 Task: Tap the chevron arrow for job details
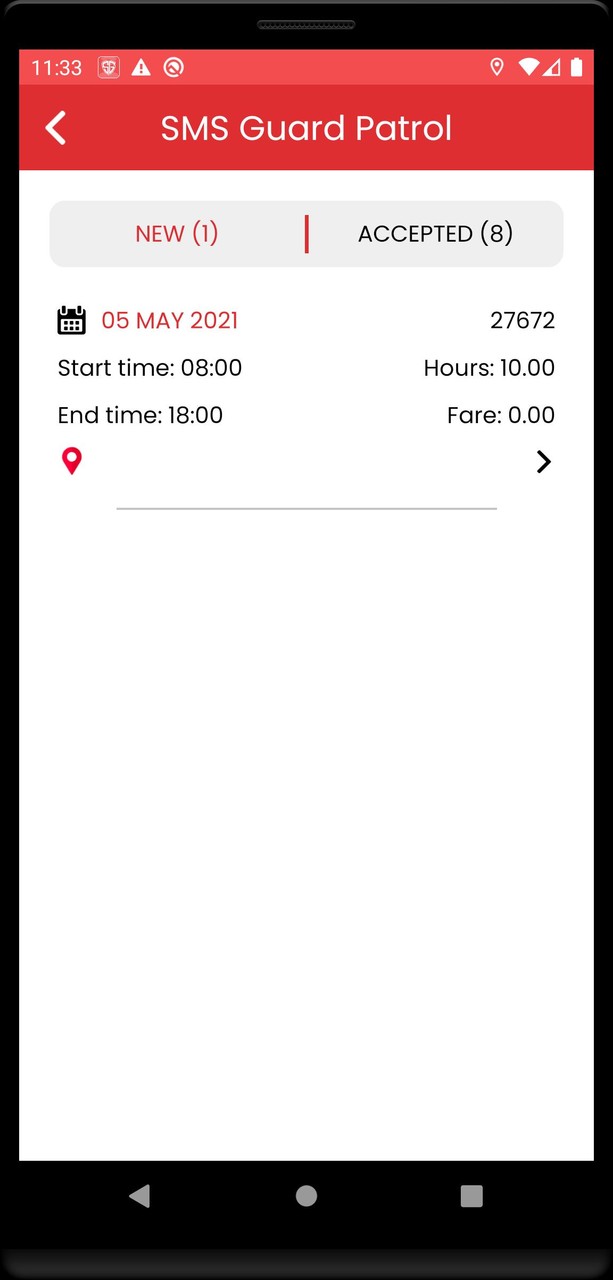pyautogui.click(x=543, y=461)
